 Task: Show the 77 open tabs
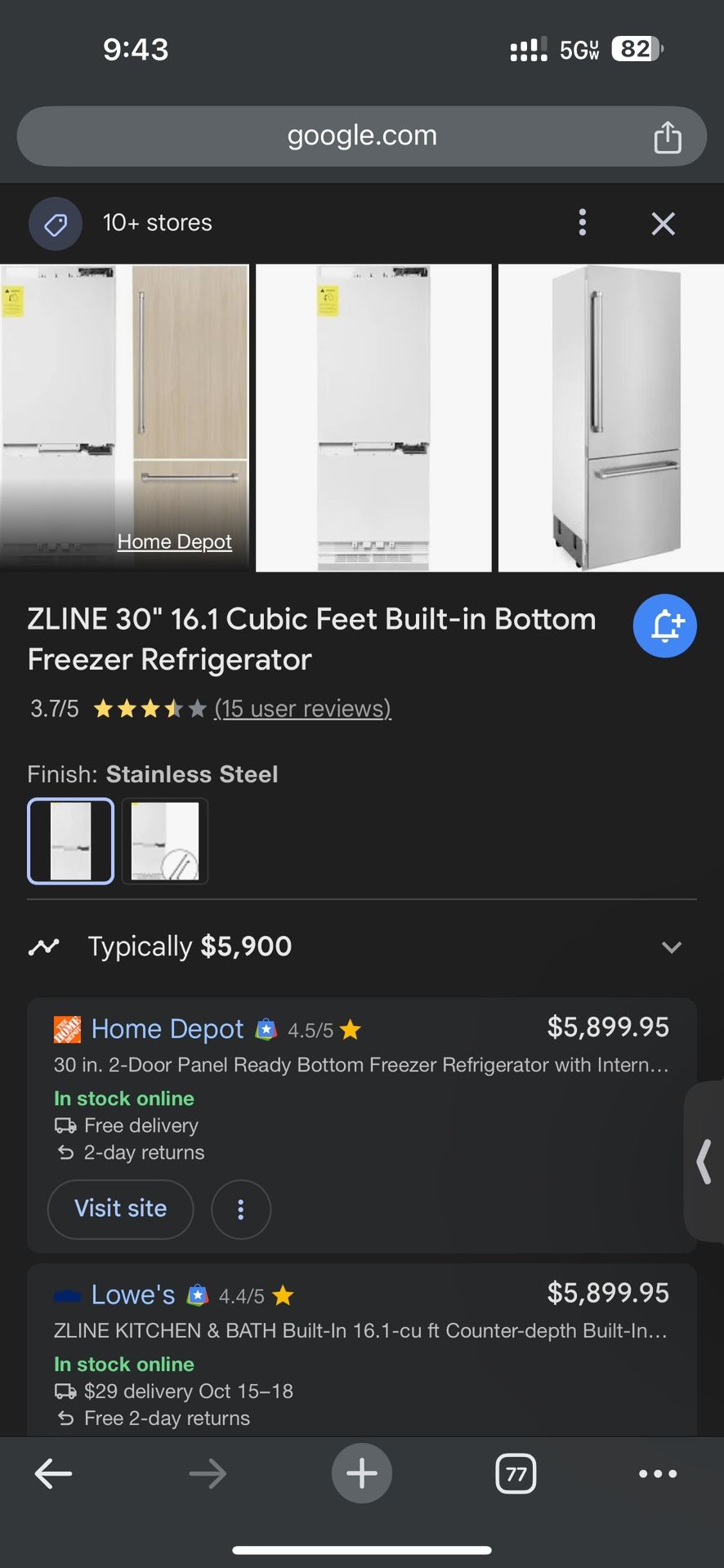(x=516, y=1474)
